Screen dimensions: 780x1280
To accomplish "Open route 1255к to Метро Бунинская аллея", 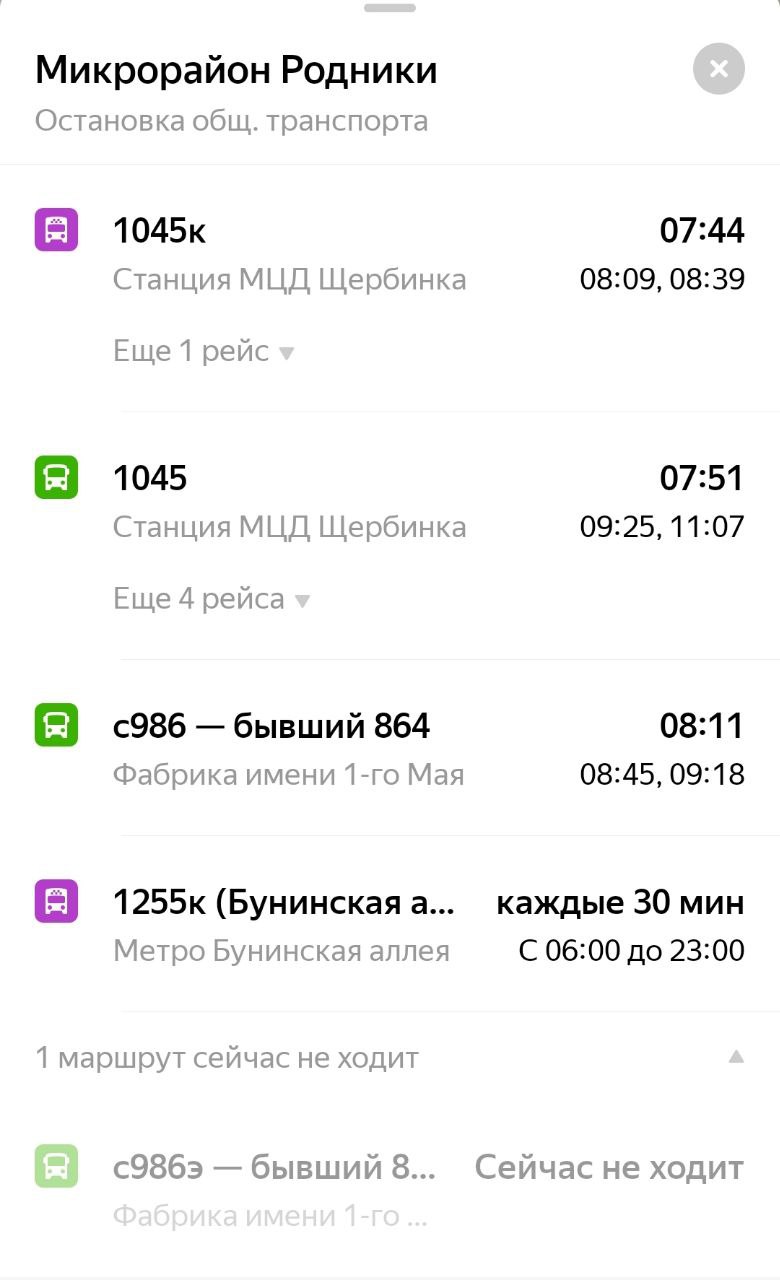I will (390, 924).
